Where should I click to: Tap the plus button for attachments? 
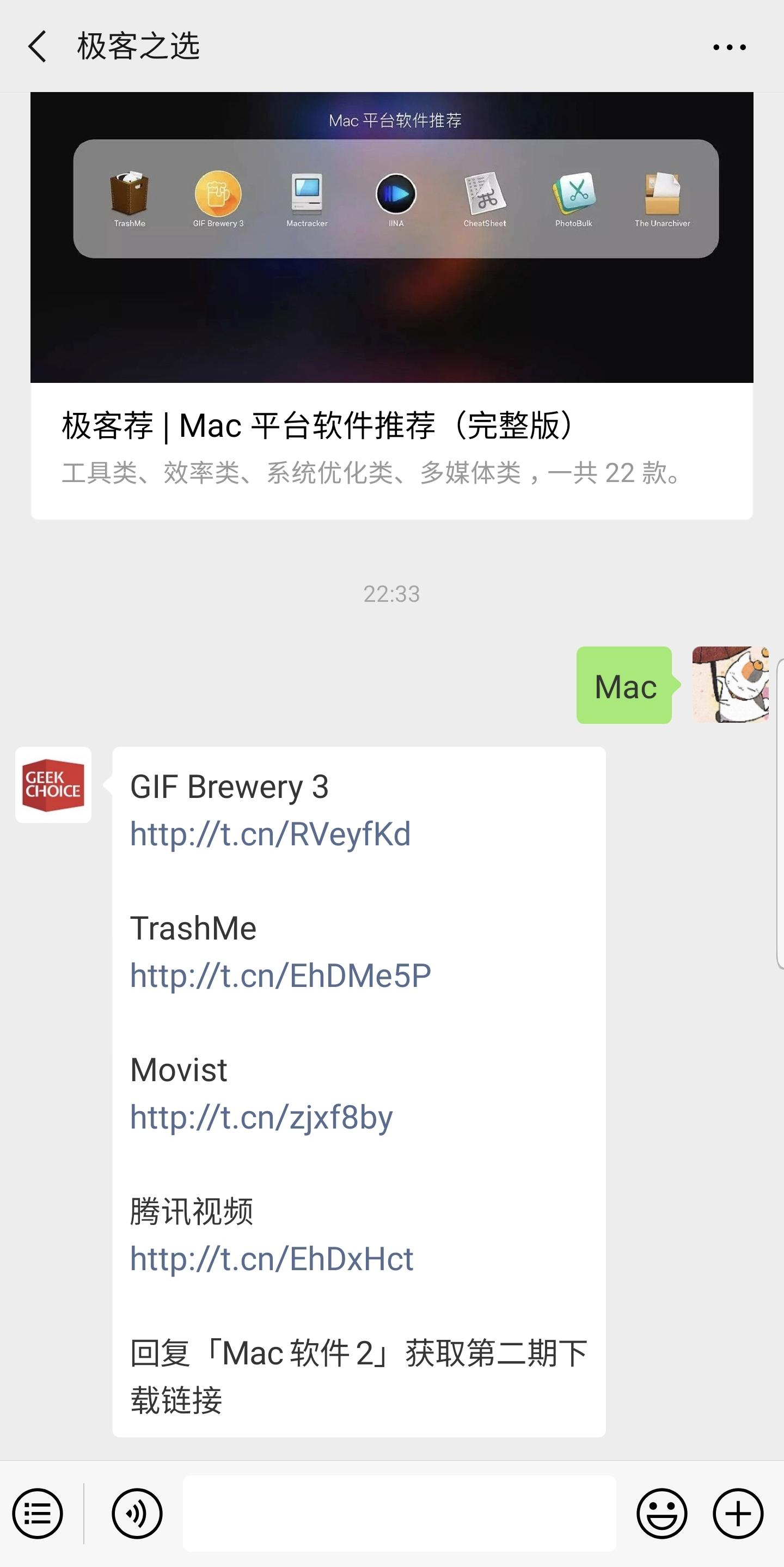[x=737, y=1514]
